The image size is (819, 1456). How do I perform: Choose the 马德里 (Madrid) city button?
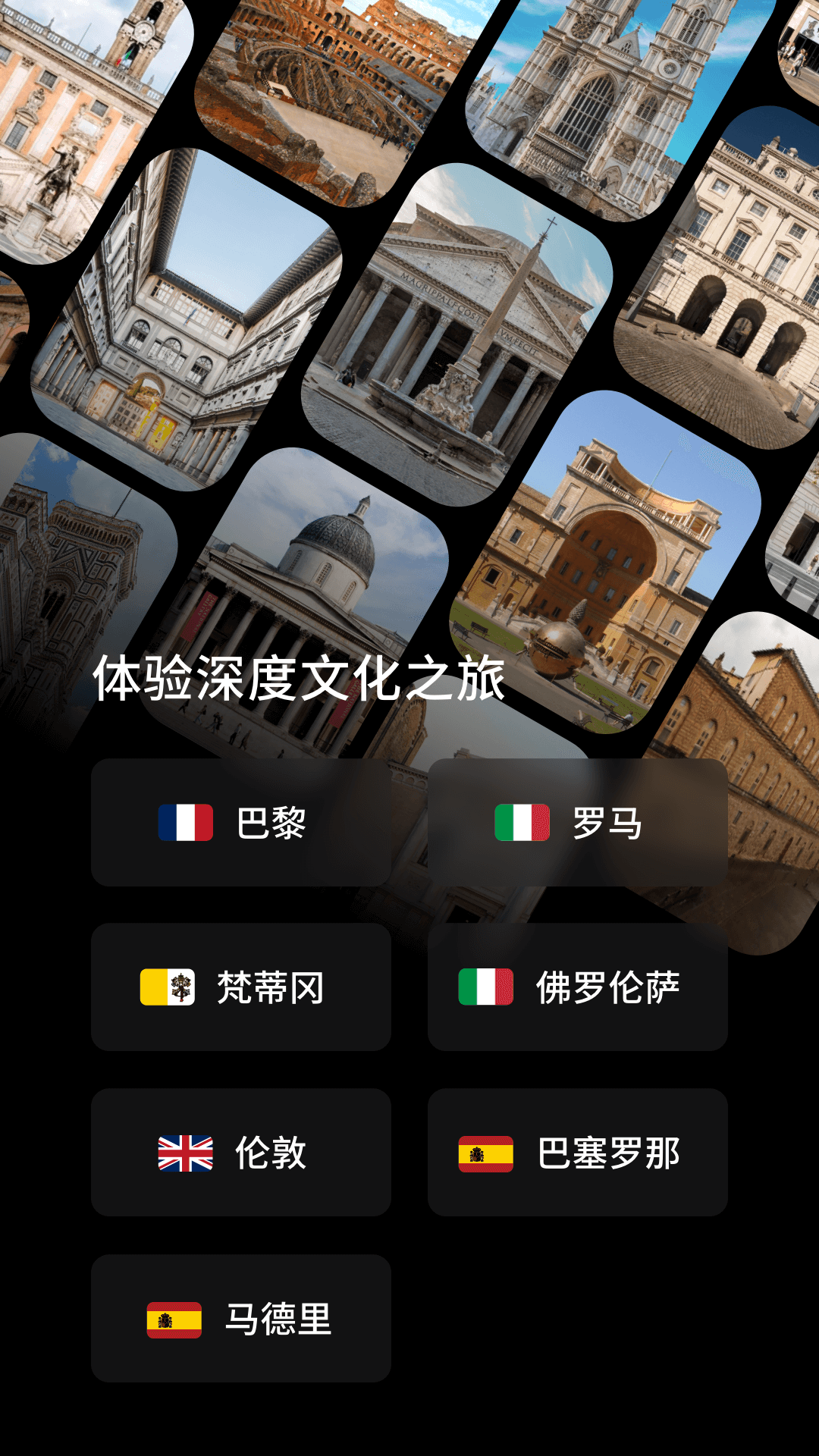pyautogui.click(x=241, y=1319)
